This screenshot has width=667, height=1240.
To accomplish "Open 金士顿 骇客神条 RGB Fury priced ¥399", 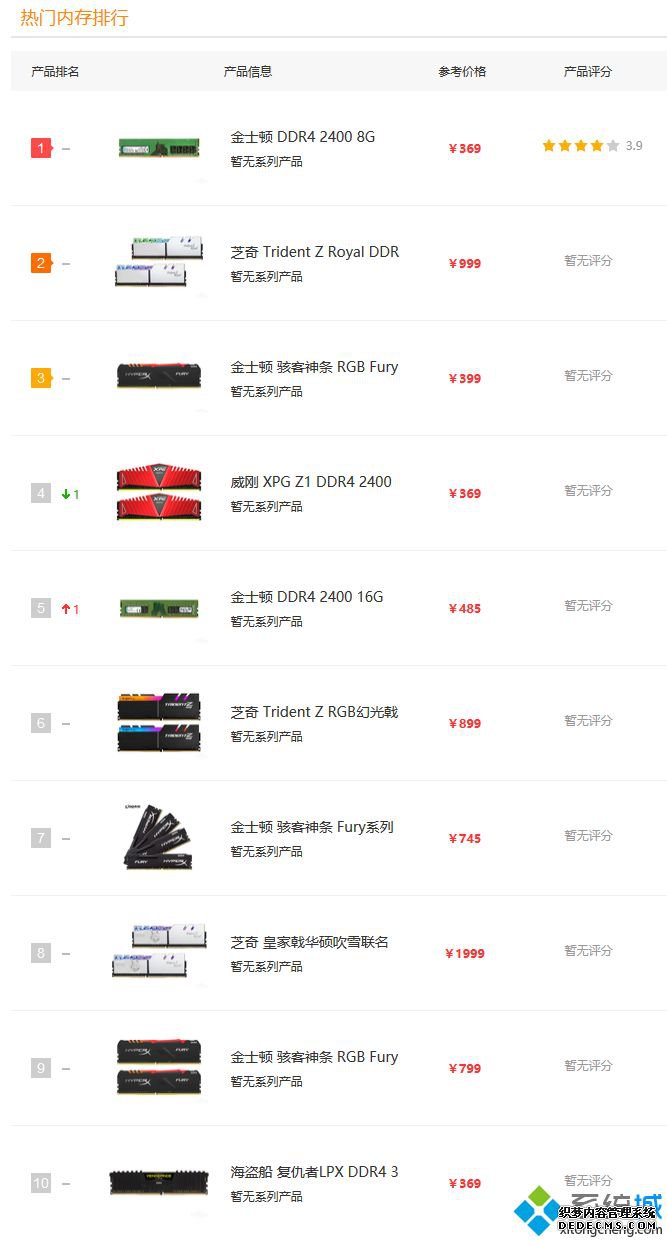I will click(x=314, y=367).
